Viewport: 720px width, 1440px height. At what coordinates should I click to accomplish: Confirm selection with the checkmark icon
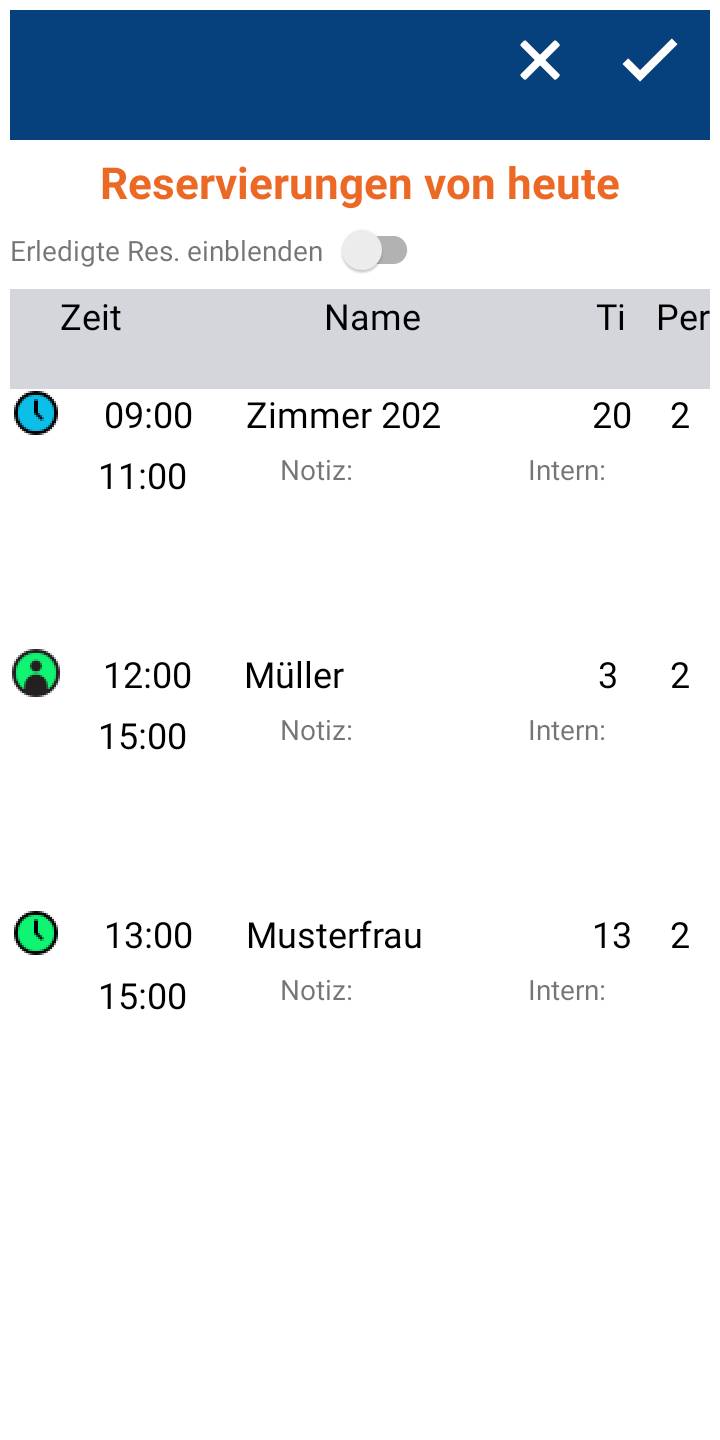pyautogui.click(x=650, y=62)
